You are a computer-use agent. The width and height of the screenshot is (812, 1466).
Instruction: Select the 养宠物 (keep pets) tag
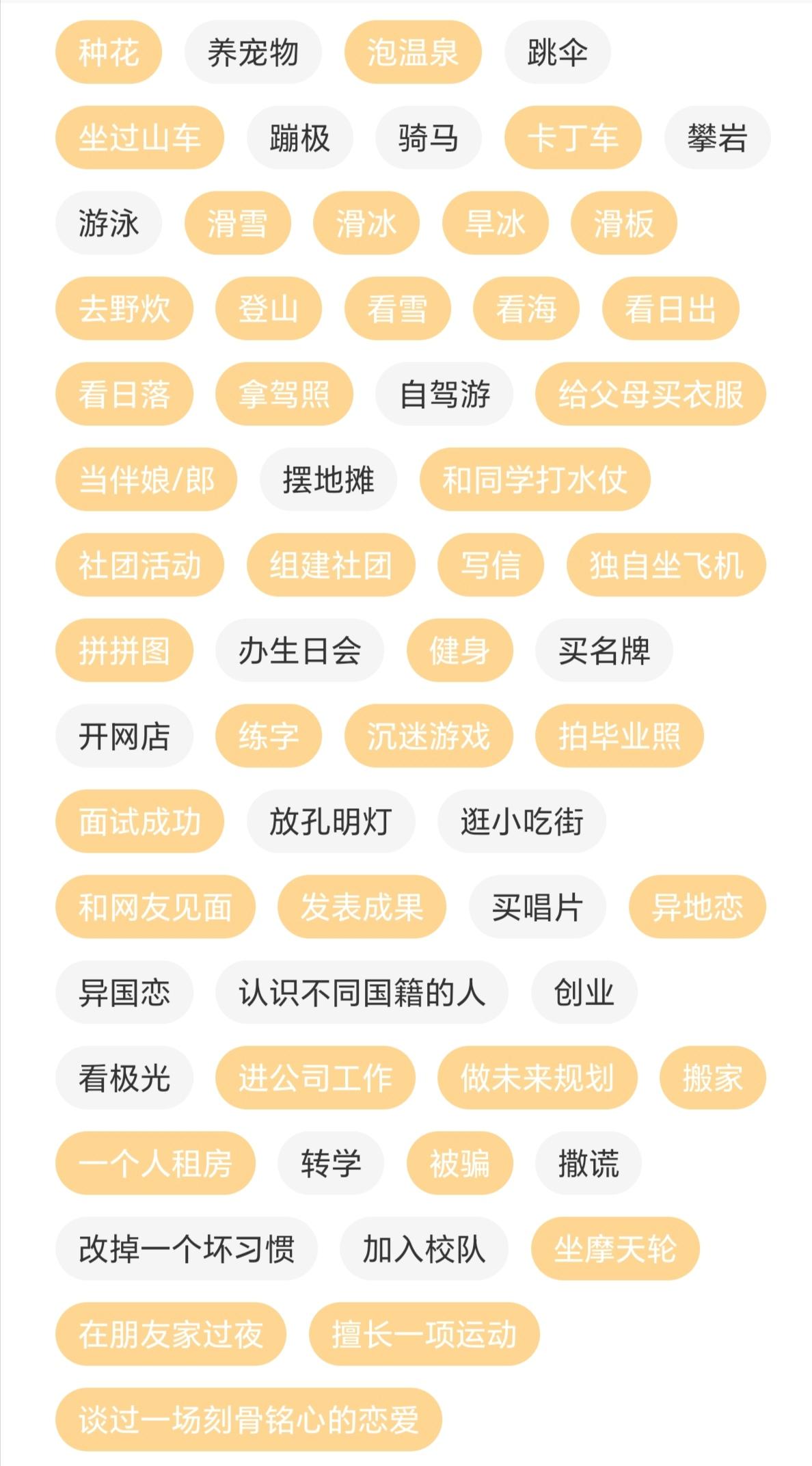click(252, 53)
